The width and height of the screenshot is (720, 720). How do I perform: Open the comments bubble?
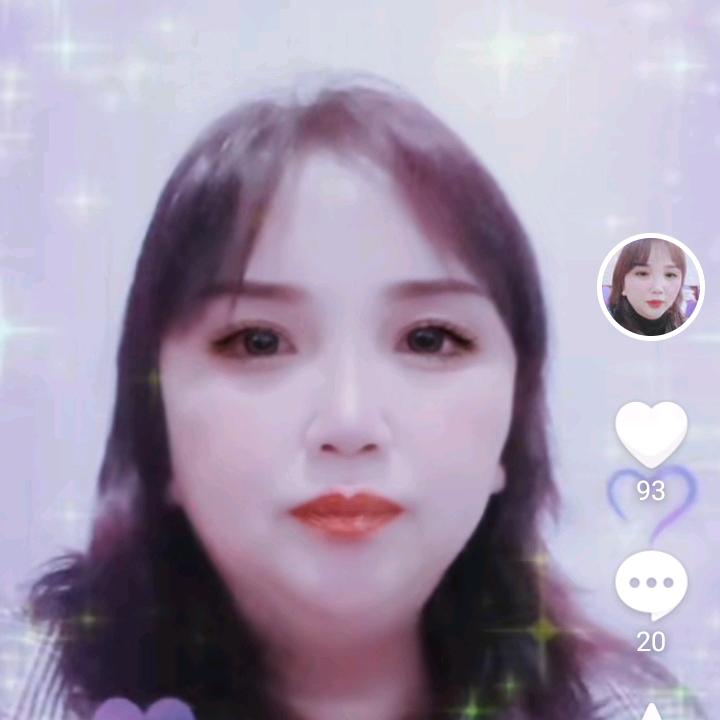[651, 584]
